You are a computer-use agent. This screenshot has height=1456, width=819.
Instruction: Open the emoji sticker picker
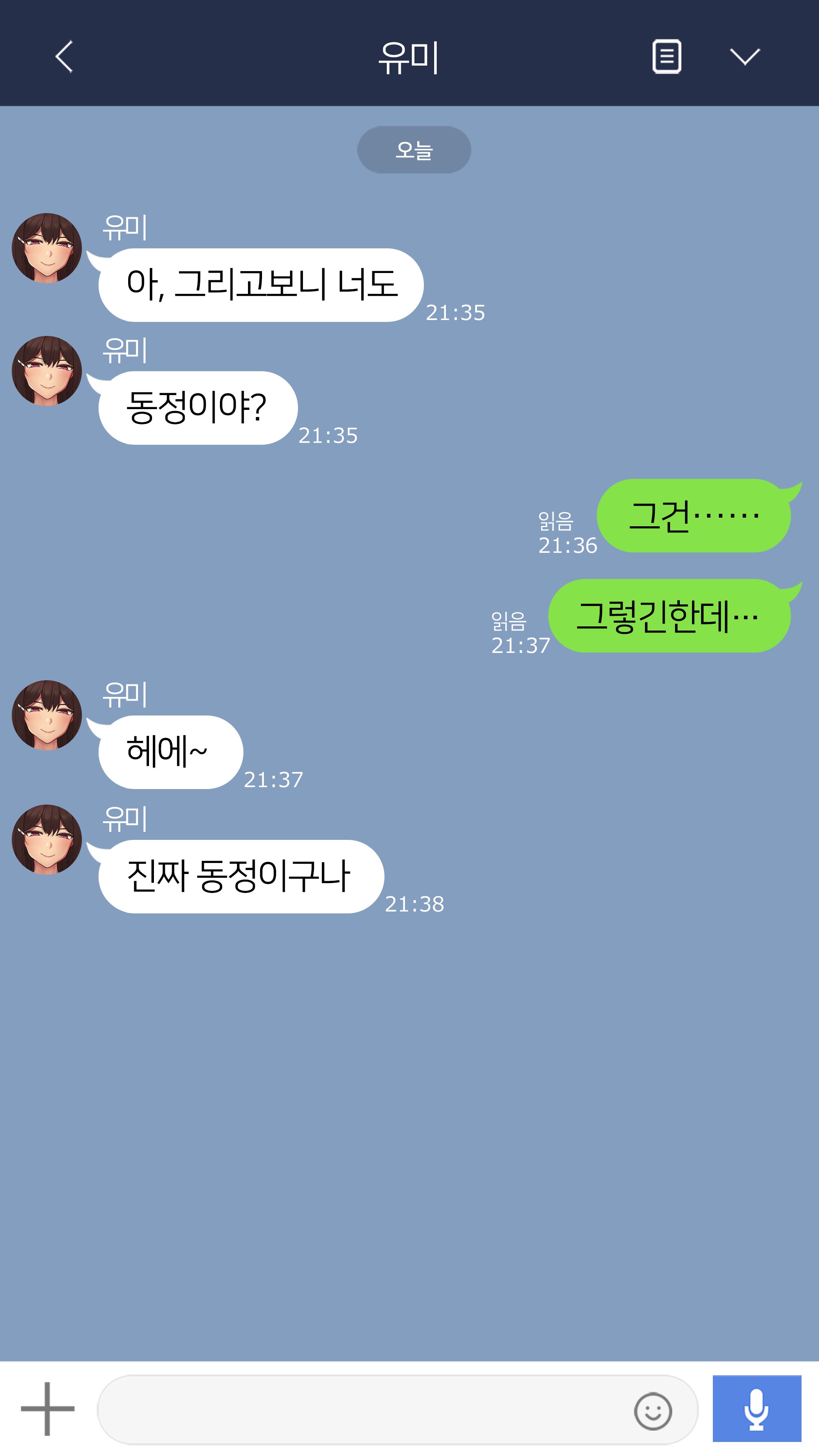(x=653, y=1411)
